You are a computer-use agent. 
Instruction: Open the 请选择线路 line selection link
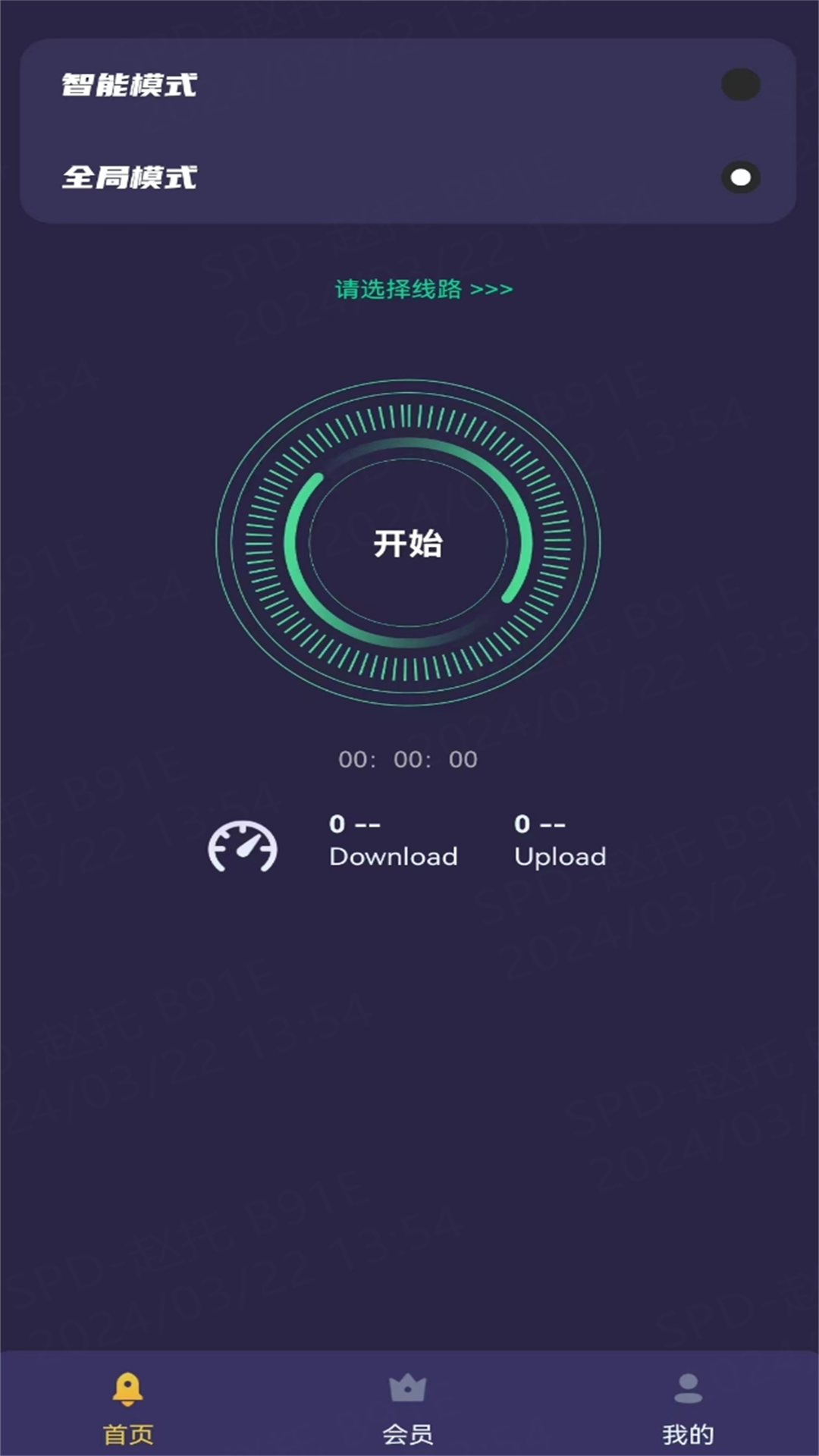[424, 289]
